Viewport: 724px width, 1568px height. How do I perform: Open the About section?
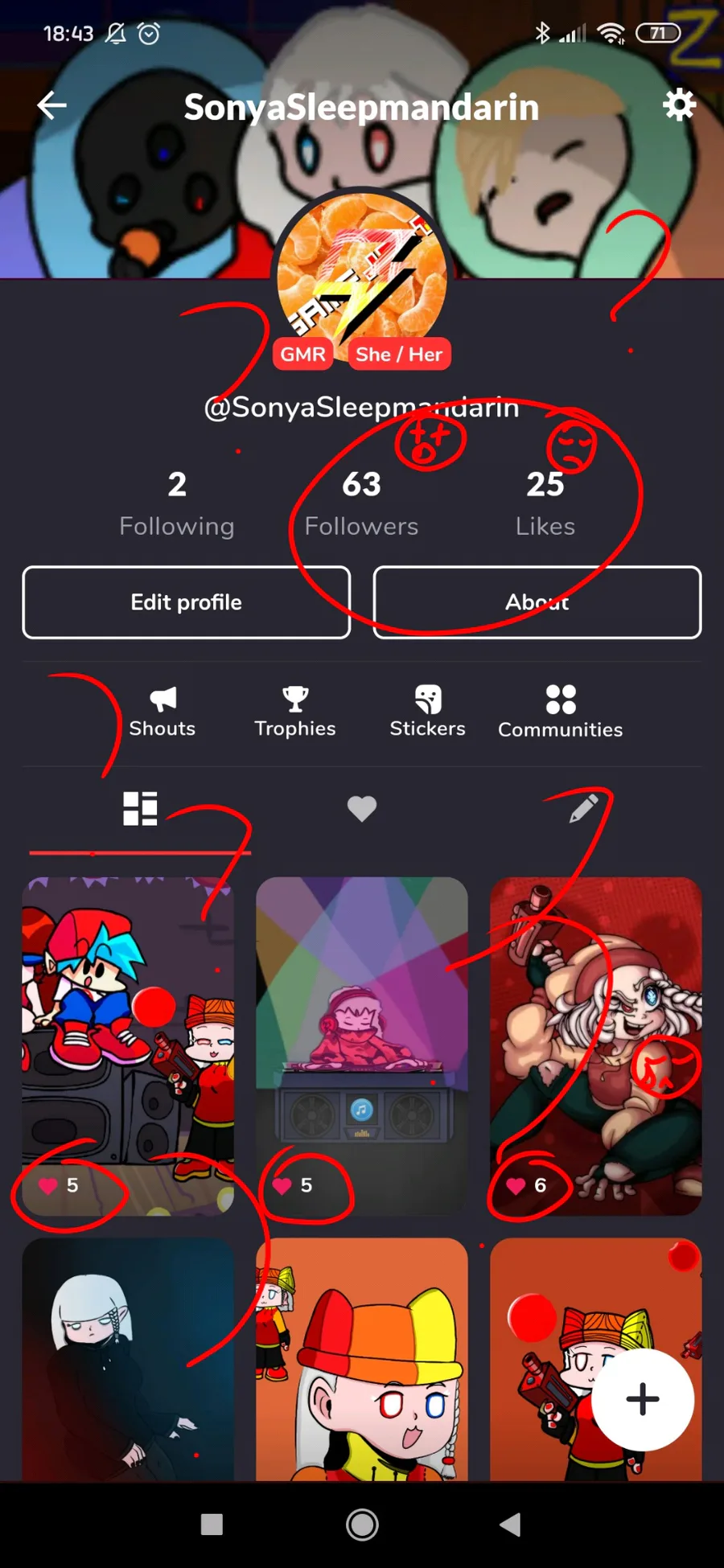[x=537, y=602]
